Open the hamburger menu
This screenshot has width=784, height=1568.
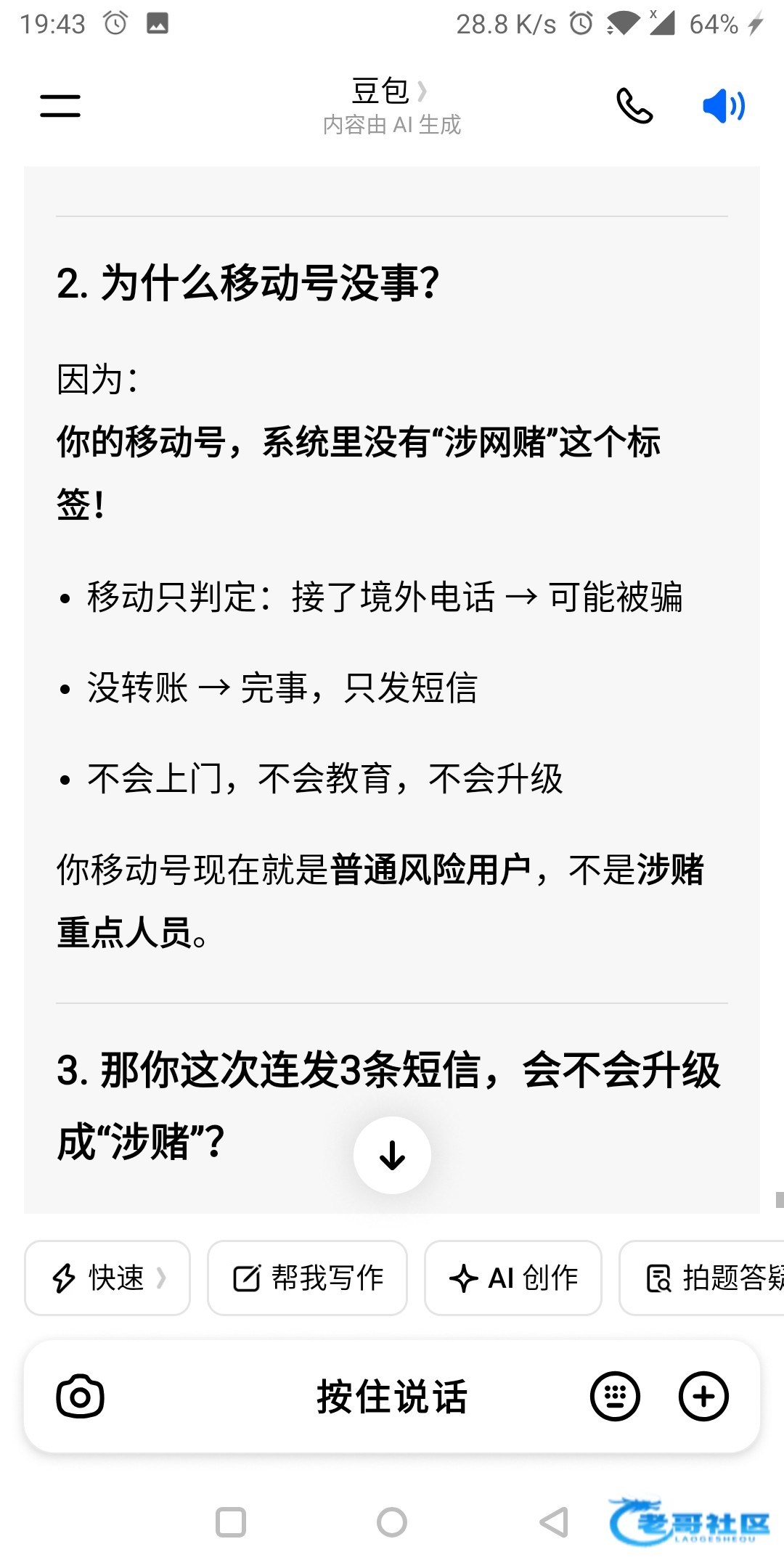click(x=60, y=106)
